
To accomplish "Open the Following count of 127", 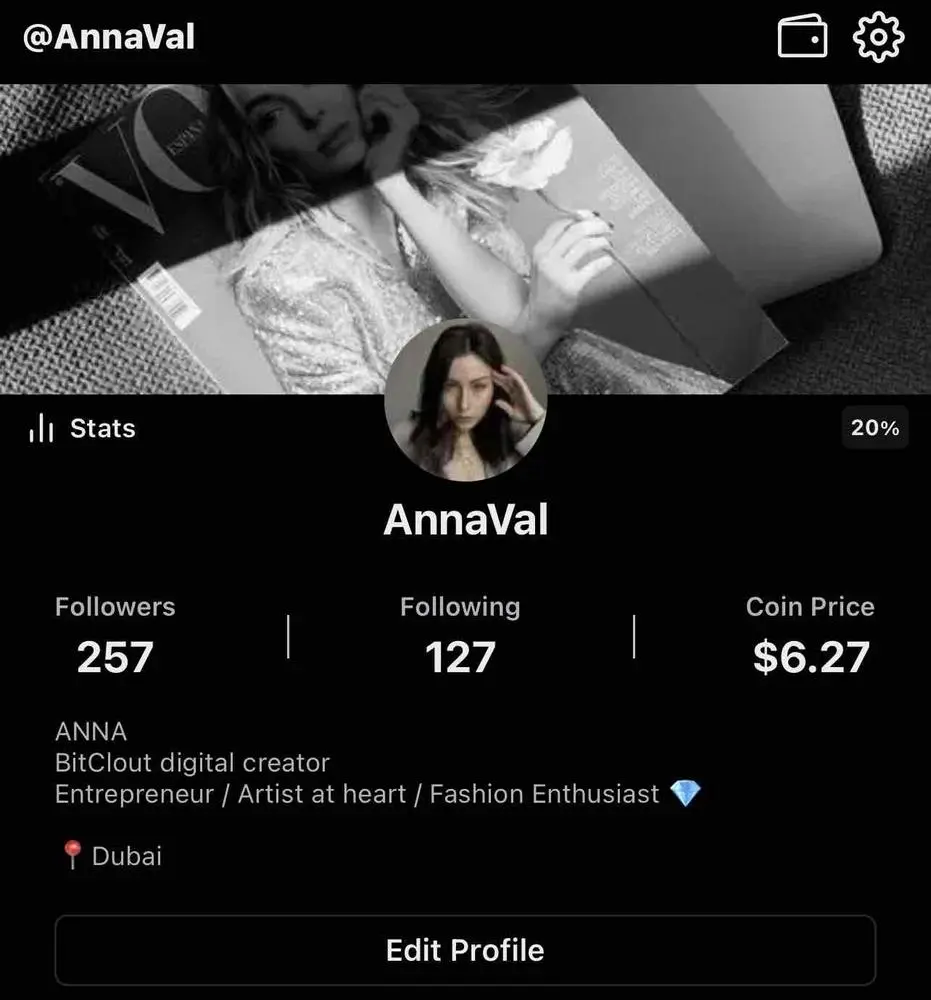I will point(460,657).
